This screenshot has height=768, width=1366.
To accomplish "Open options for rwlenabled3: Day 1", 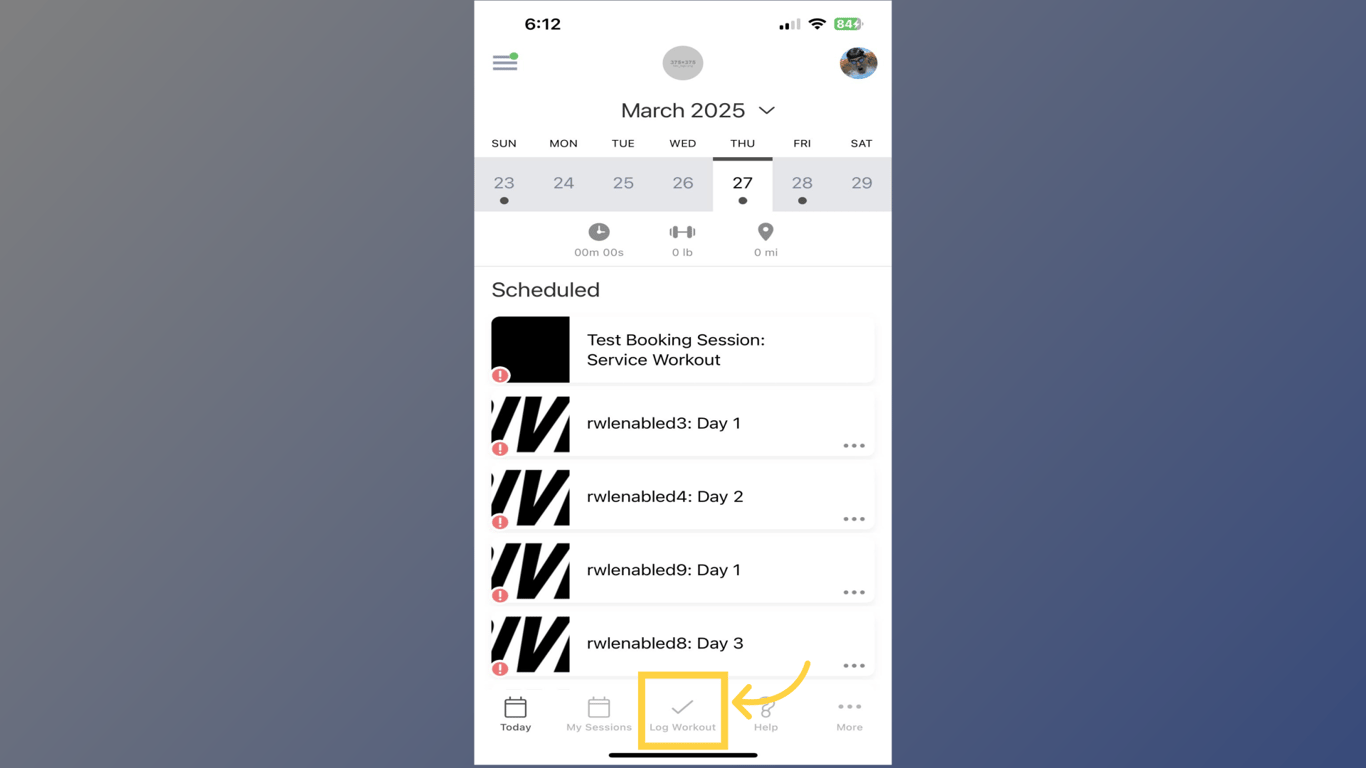I will (x=853, y=446).
